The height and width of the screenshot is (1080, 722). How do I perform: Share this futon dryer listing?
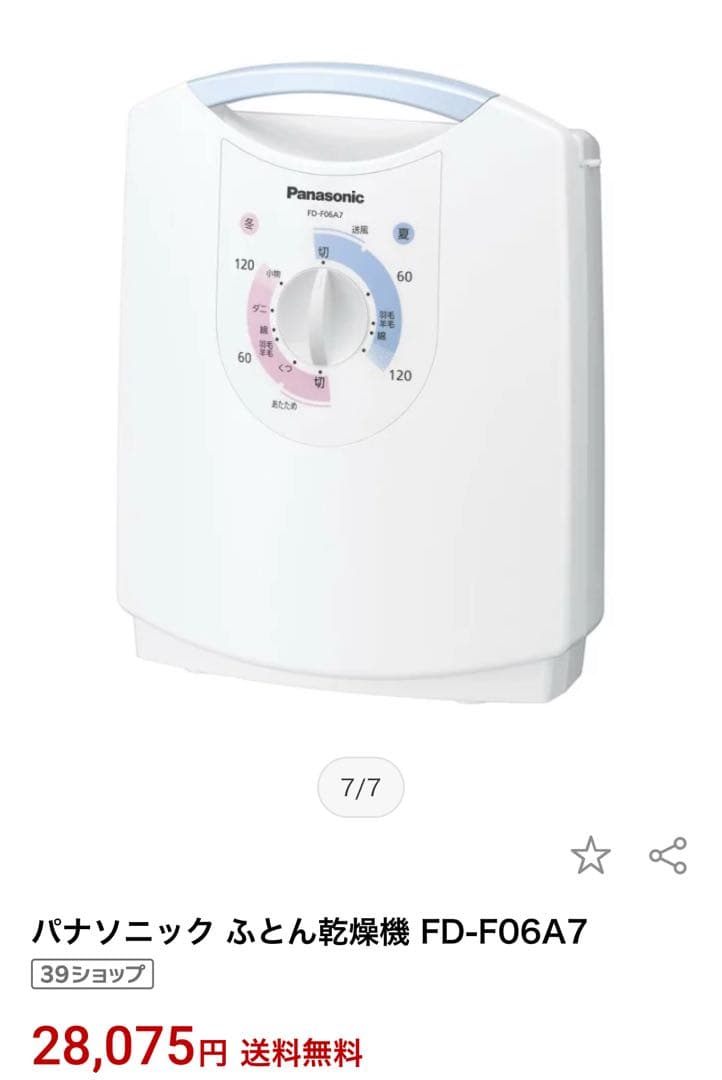pyautogui.click(x=667, y=856)
